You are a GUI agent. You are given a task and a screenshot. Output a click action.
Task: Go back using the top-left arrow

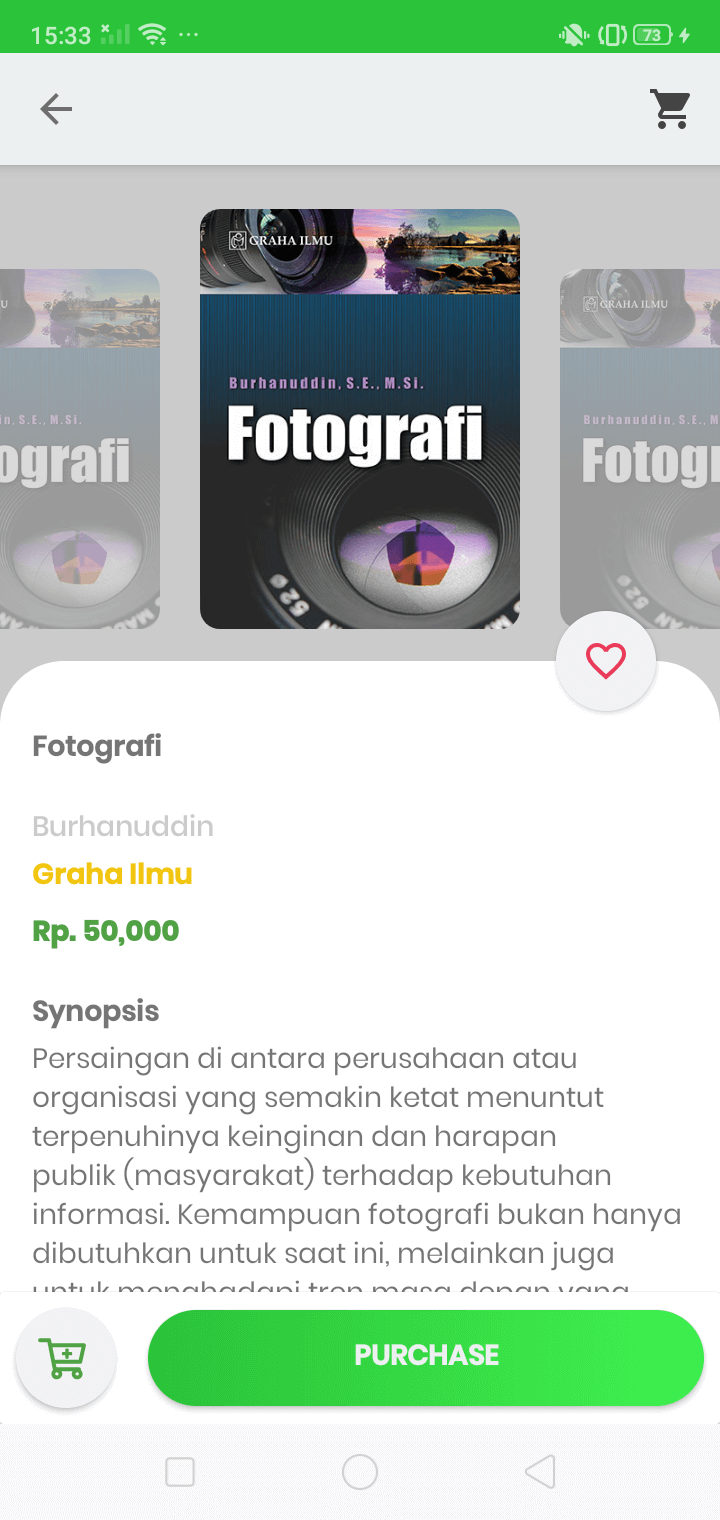pos(56,109)
